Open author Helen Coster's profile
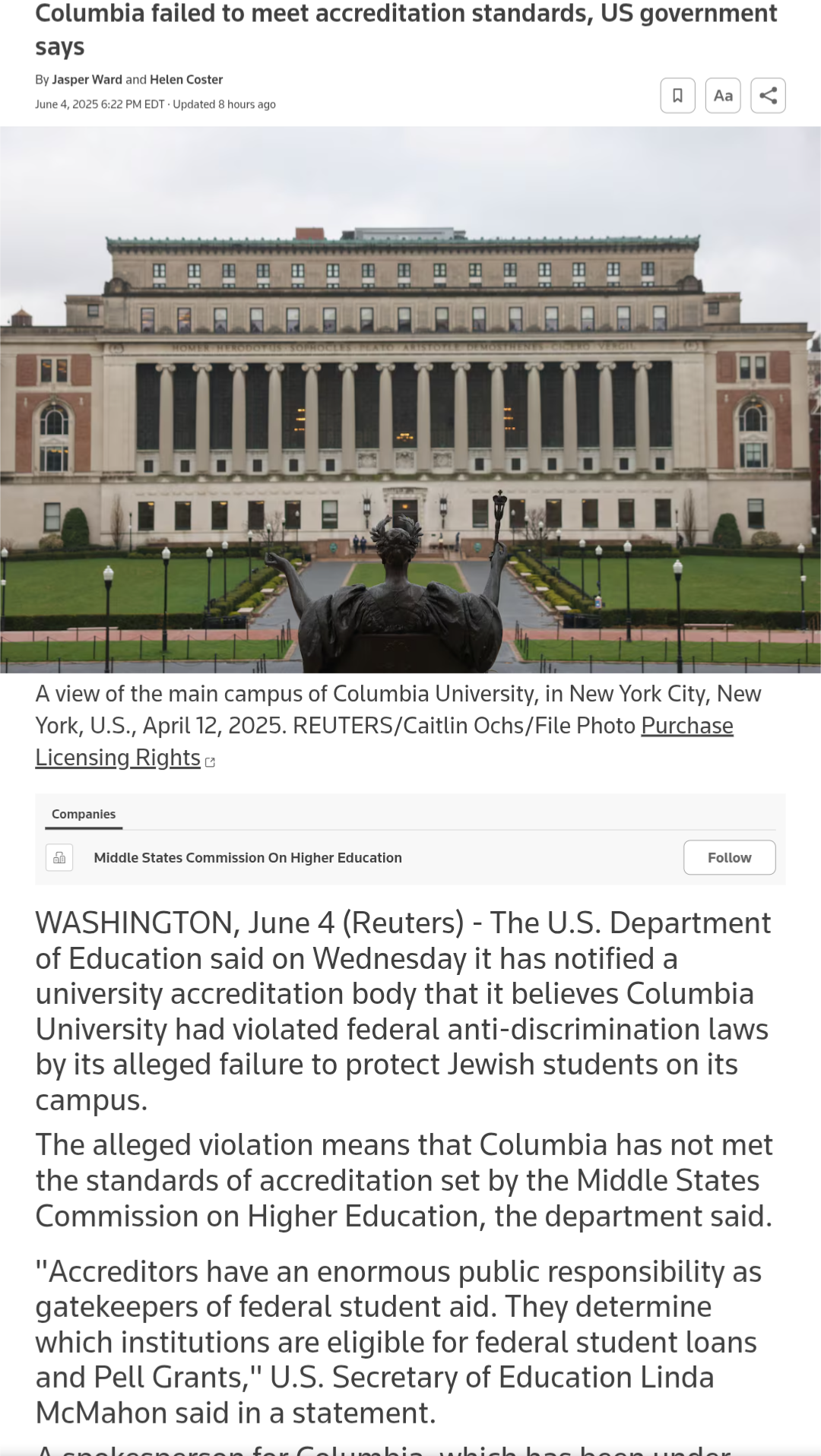Image resolution: width=821 pixels, height=1456 pixels. pyautogui.click(x=186, y=79)
